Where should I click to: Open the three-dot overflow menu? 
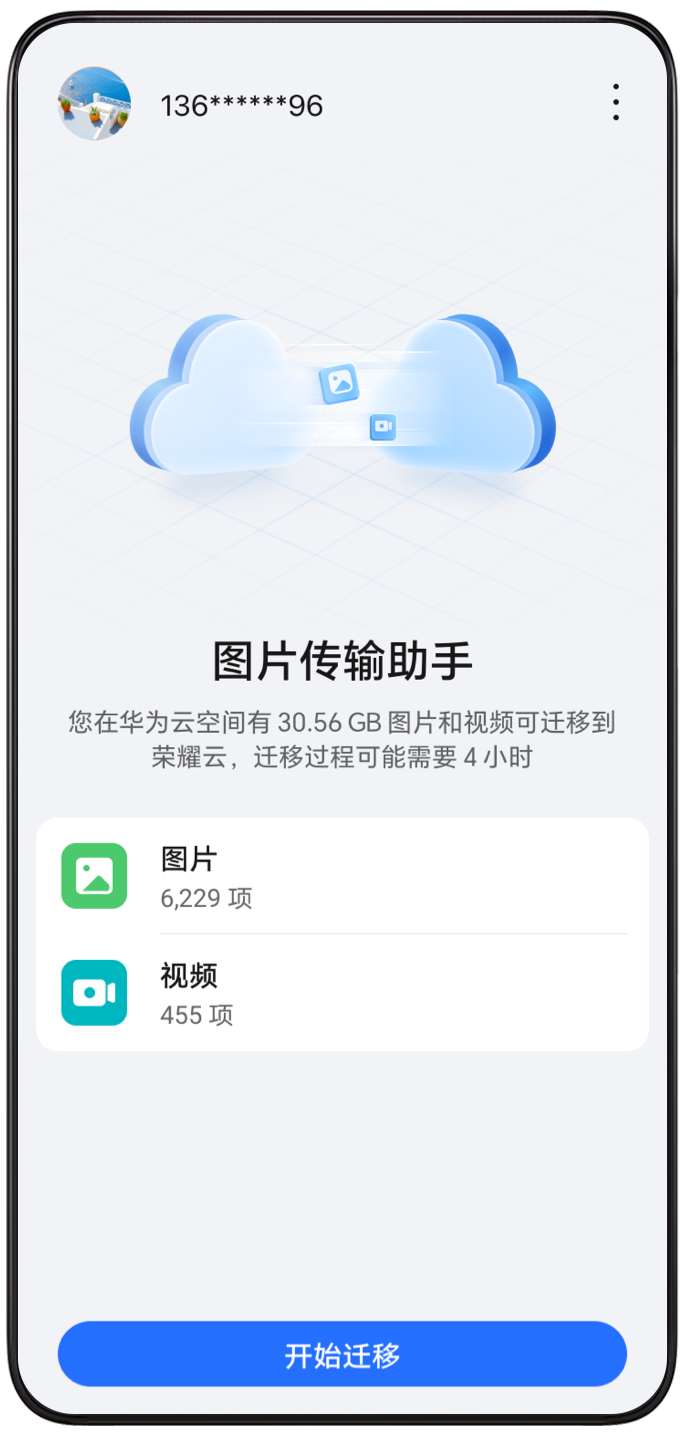[615, 103]
